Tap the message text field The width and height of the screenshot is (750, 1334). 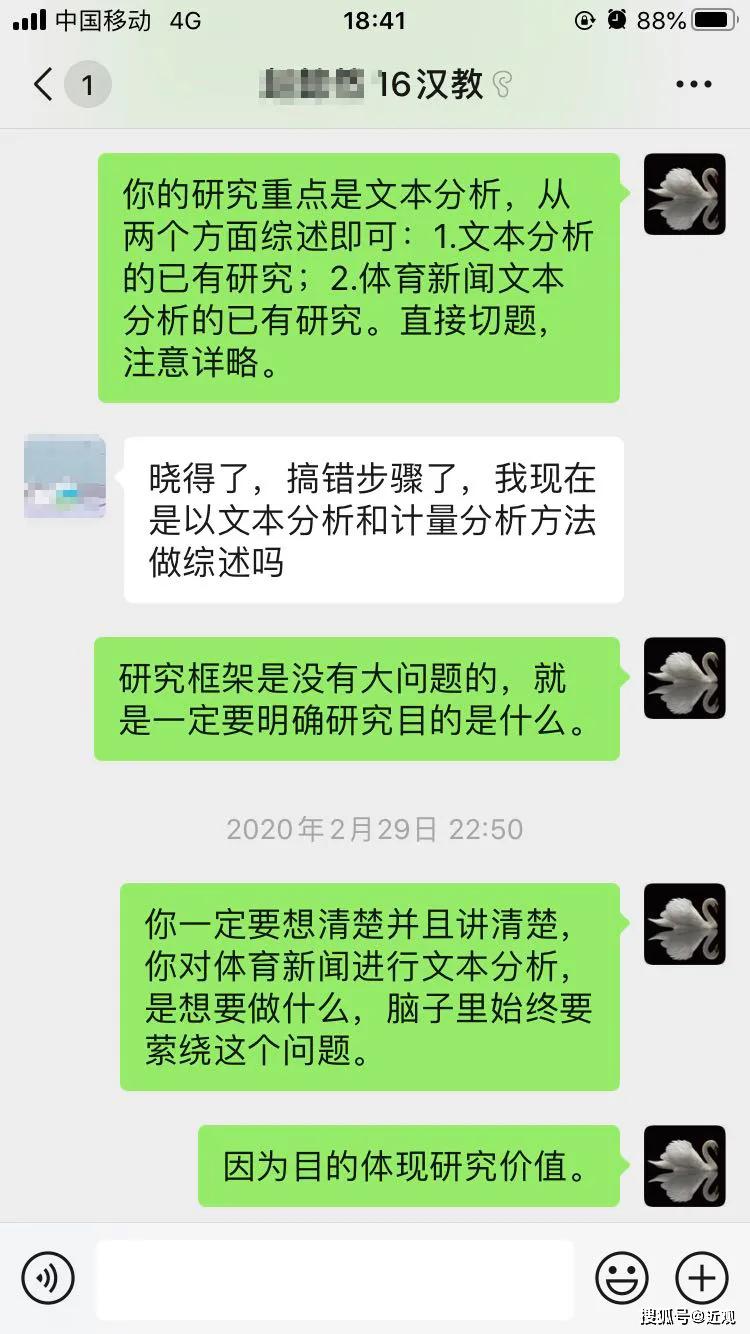click(335, 1278)
